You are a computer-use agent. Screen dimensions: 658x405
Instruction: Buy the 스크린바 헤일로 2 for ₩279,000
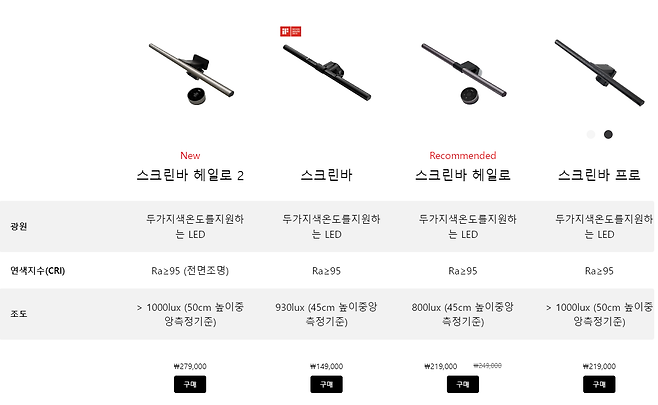pyautogui.click(x=190, y=384)
